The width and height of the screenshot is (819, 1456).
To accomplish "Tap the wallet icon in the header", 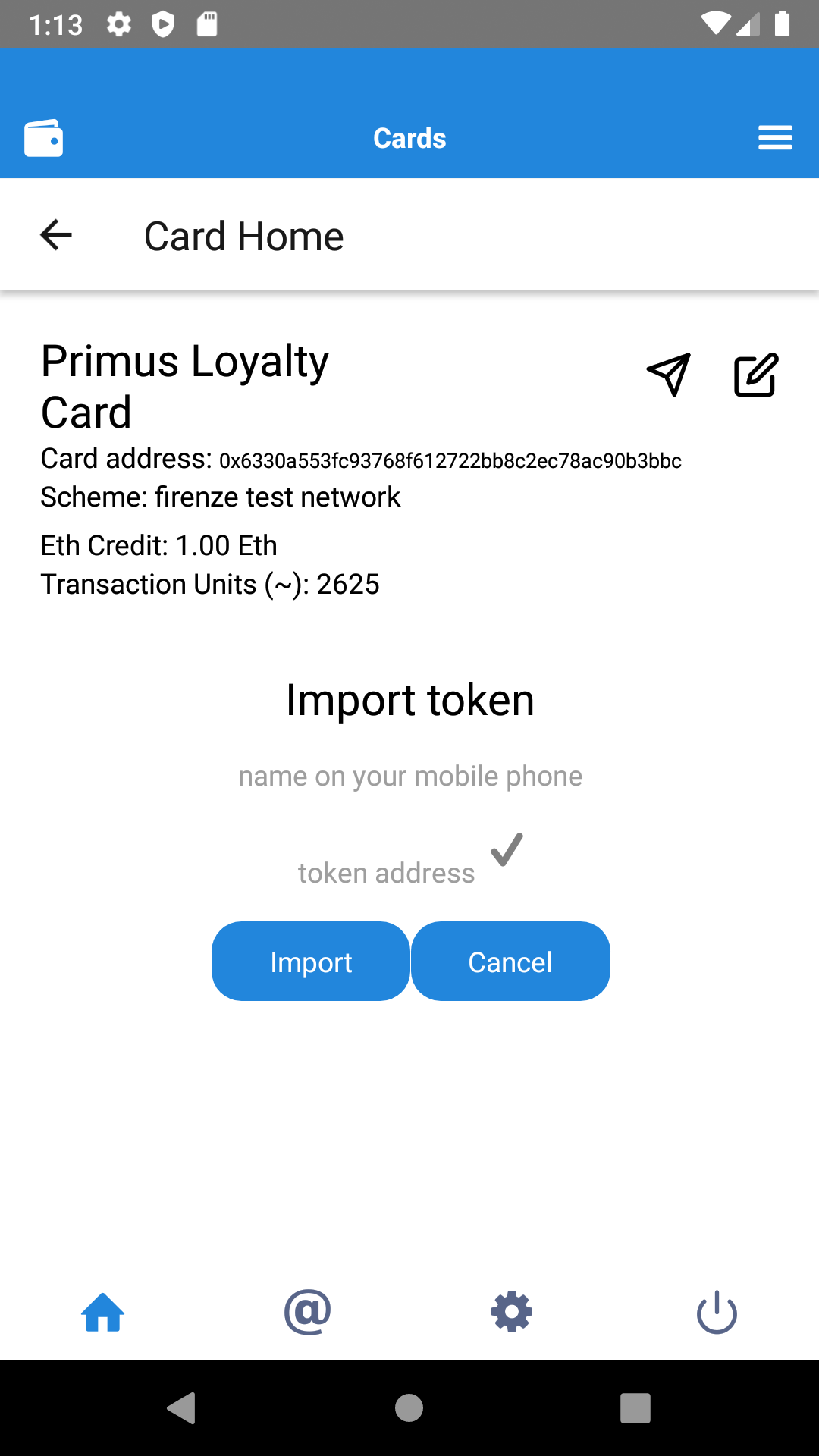I will click(x=43, y=138).
